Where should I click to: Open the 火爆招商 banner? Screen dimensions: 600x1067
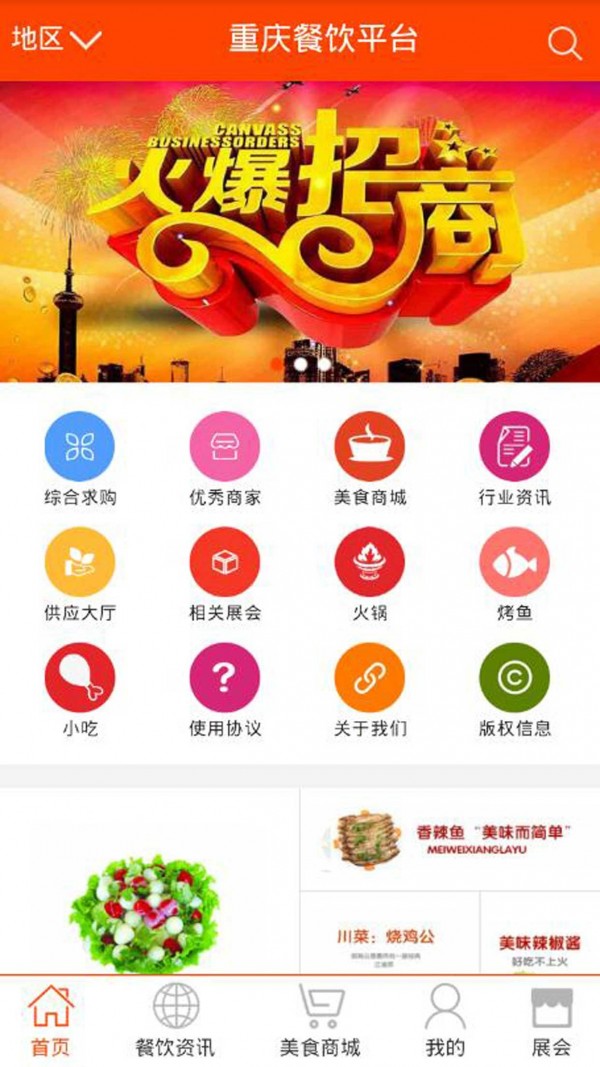[x=300, y=232]
